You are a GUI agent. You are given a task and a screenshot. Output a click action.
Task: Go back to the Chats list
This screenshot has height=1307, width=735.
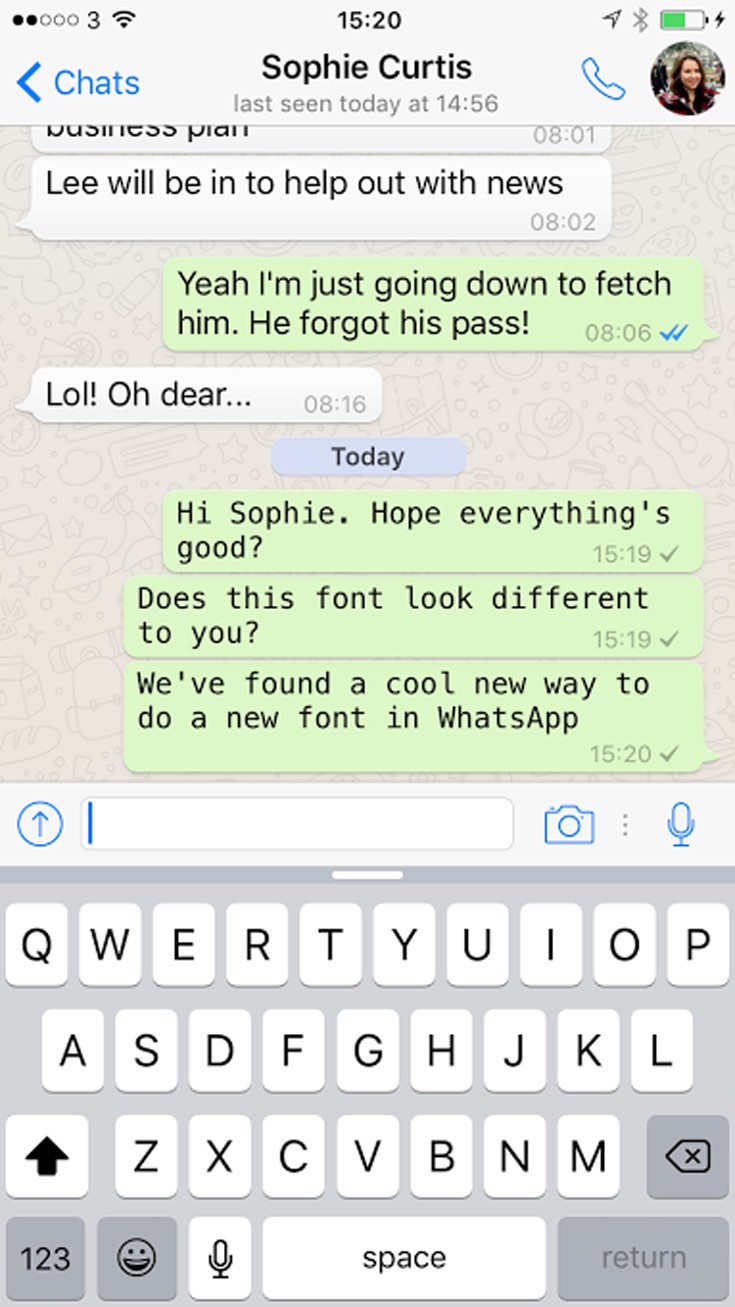(76, 83)
